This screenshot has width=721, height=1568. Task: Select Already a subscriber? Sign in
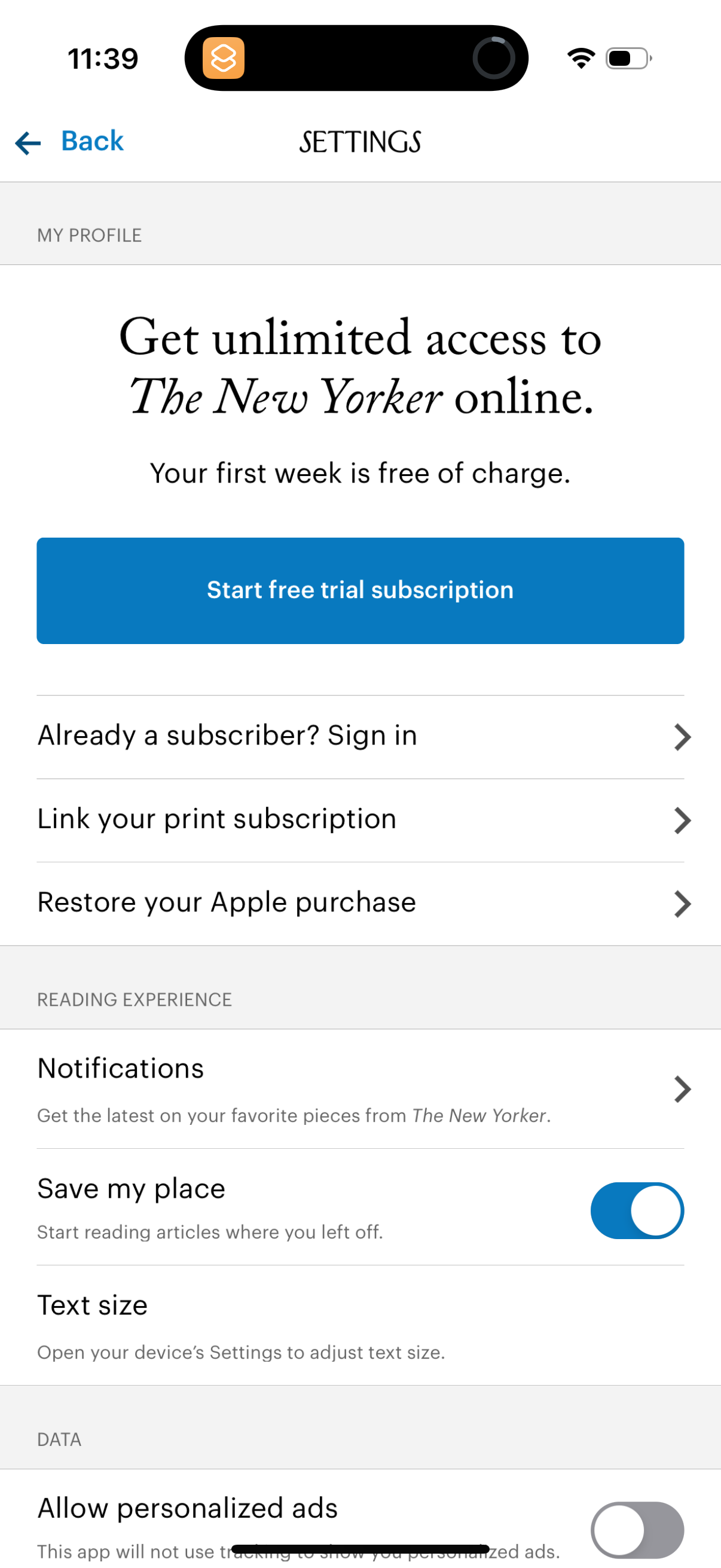coord(227,735)
